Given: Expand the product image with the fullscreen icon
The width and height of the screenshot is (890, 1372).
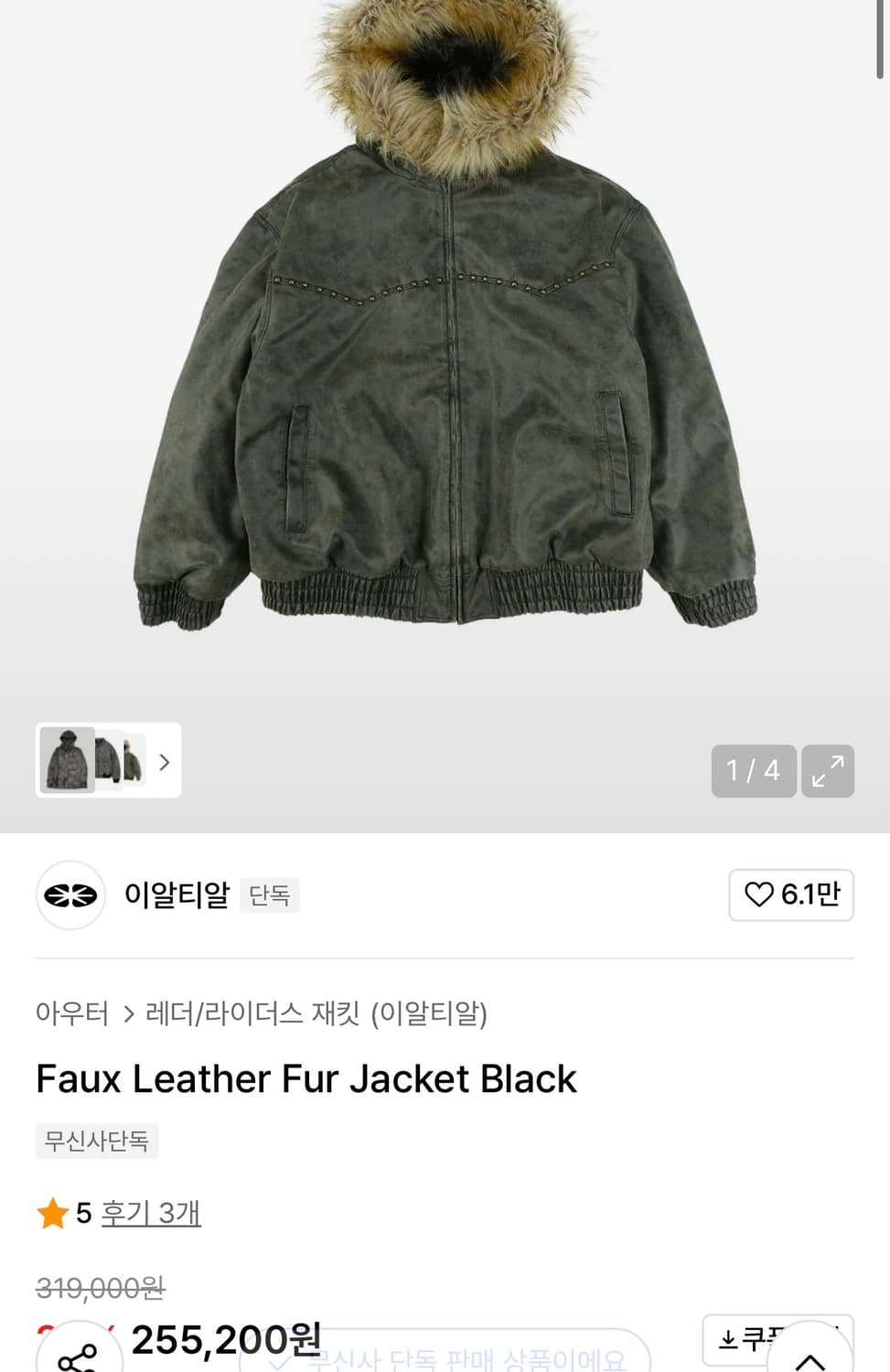Looking at the screenshot, I should 828,771.
